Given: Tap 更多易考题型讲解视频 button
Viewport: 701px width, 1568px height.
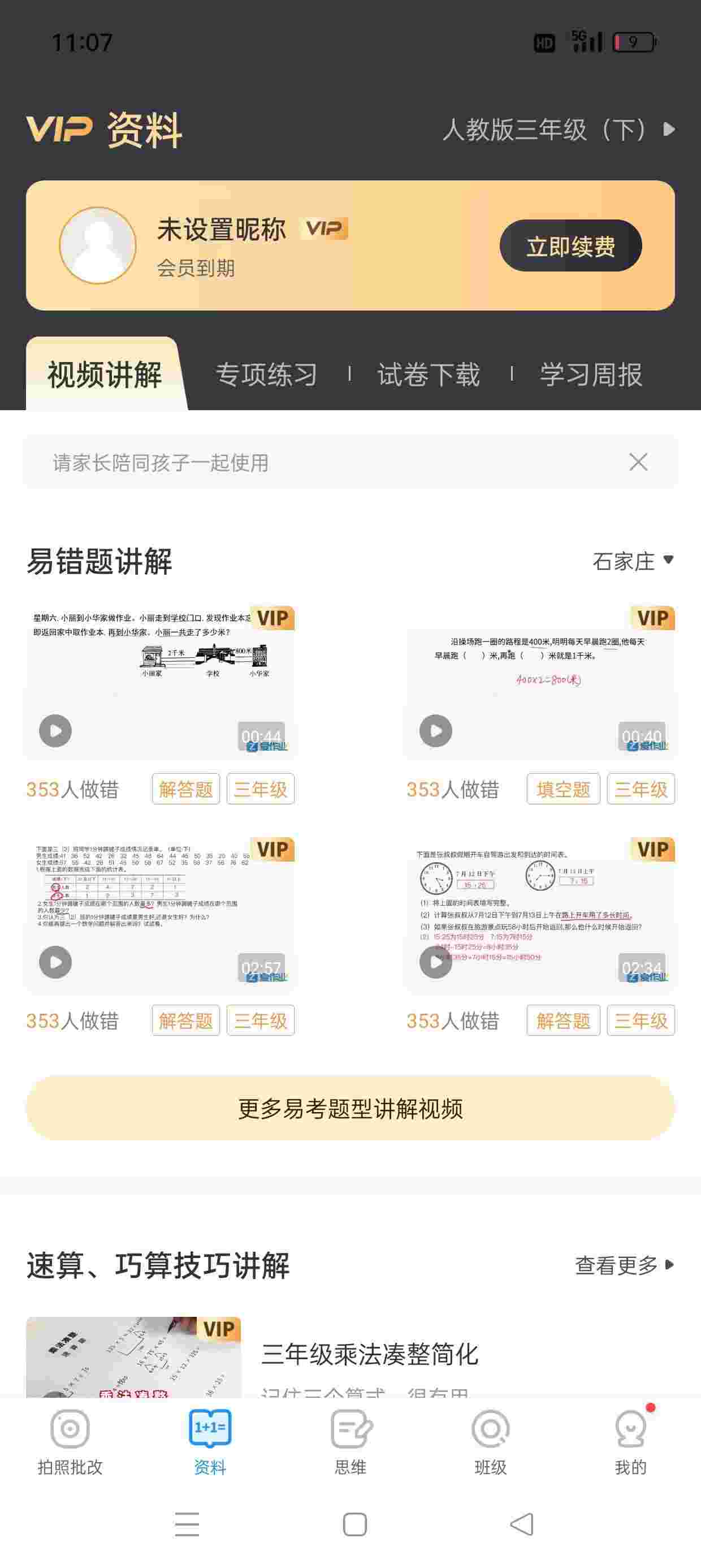Looking at the screenshot, I should 350,1109.
